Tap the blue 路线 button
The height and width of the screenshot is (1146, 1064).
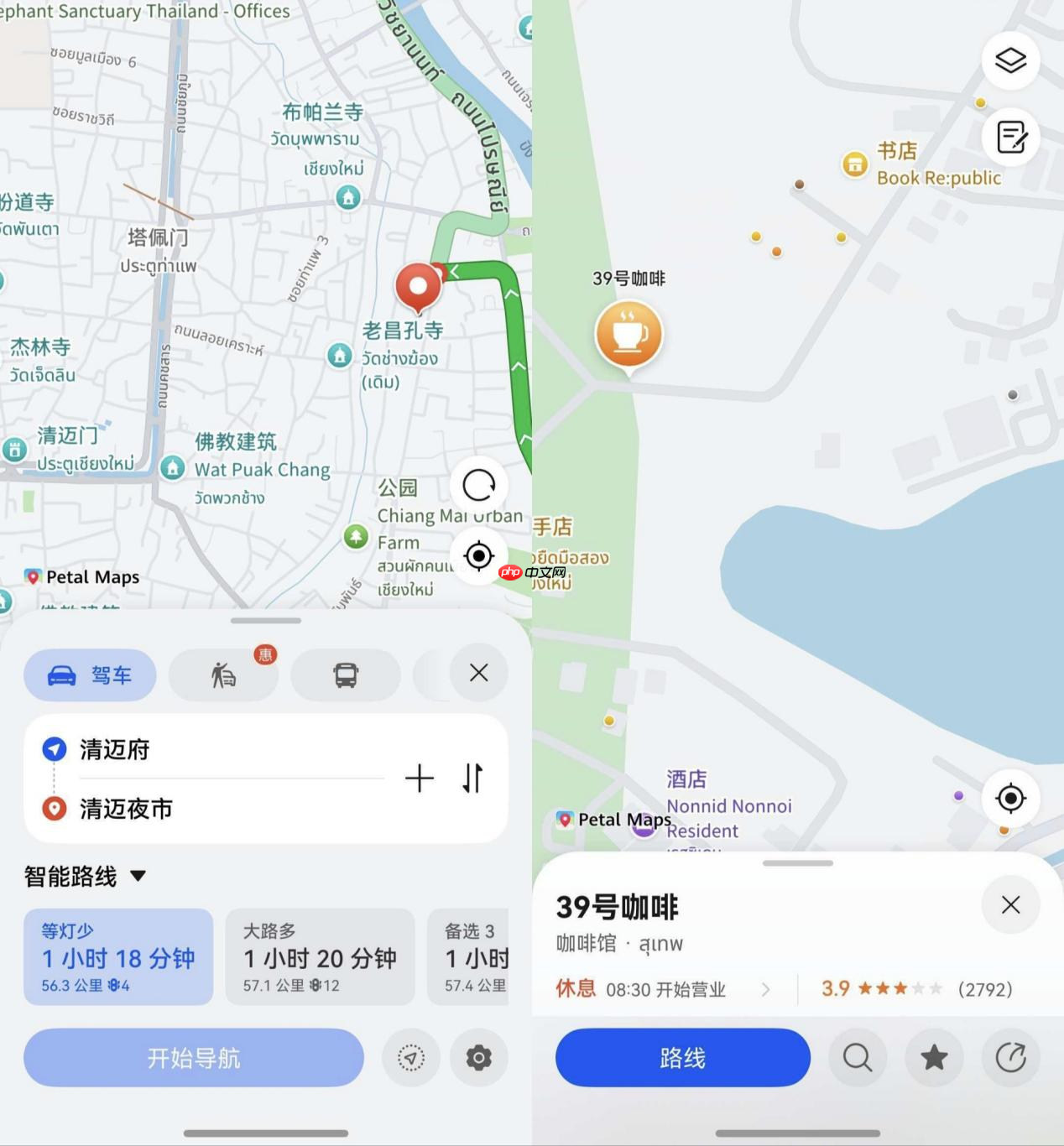tap(683, 1058)
